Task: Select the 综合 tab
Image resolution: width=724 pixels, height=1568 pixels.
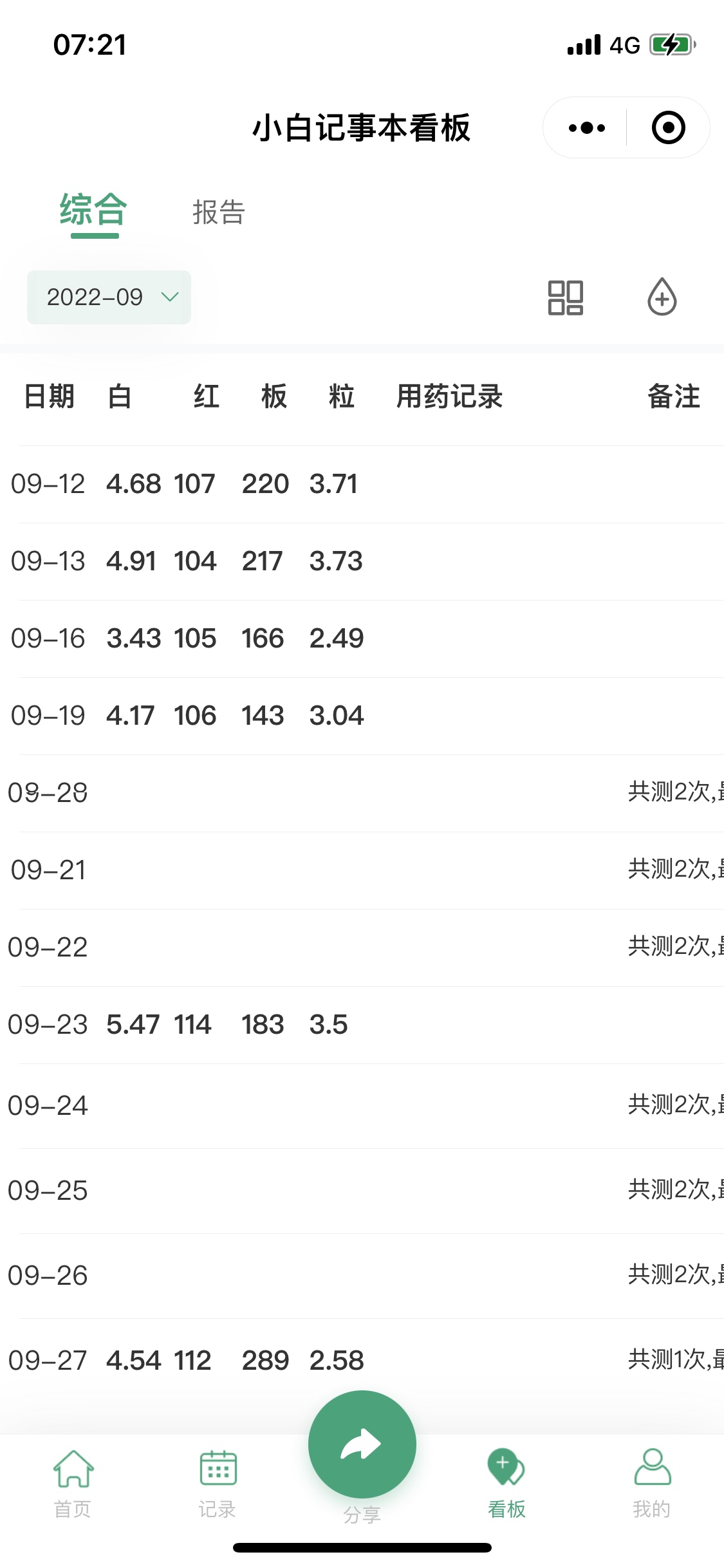Action: (94, 211)
